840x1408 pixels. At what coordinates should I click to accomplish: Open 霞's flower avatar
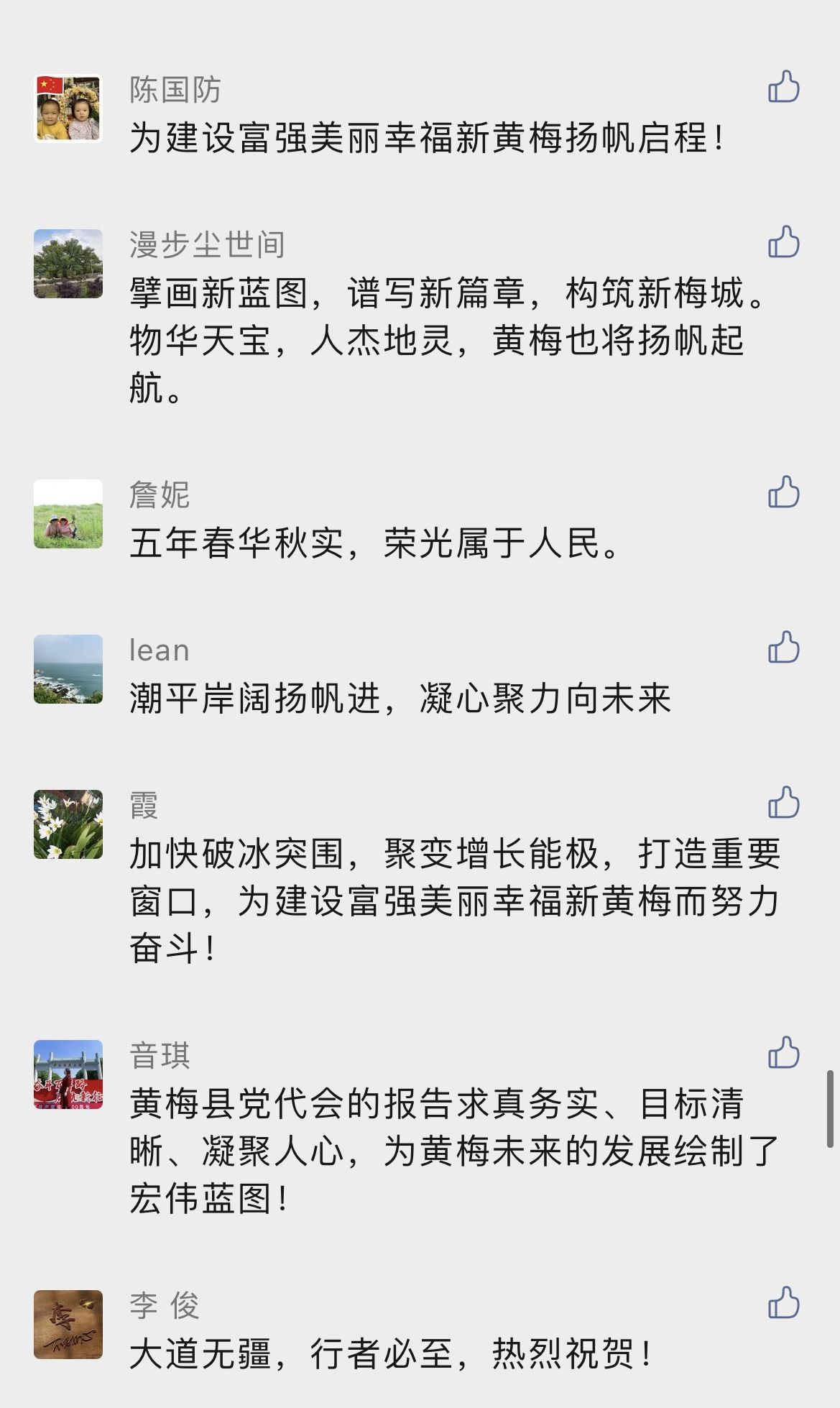pyautogui.click(x=68, y=824)
